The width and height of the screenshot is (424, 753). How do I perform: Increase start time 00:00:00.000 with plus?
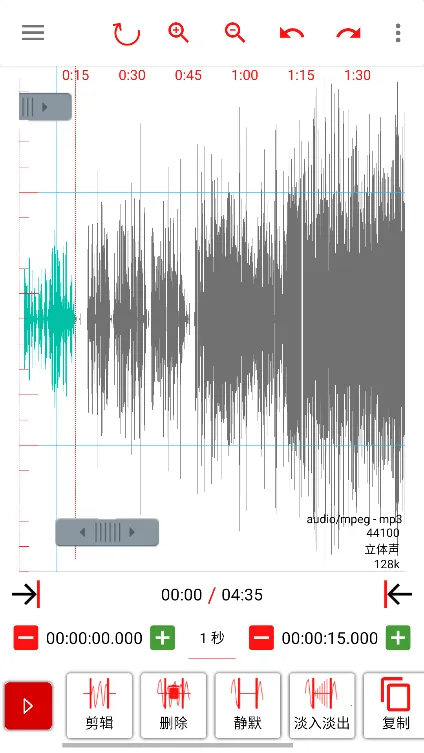[162, 638]
